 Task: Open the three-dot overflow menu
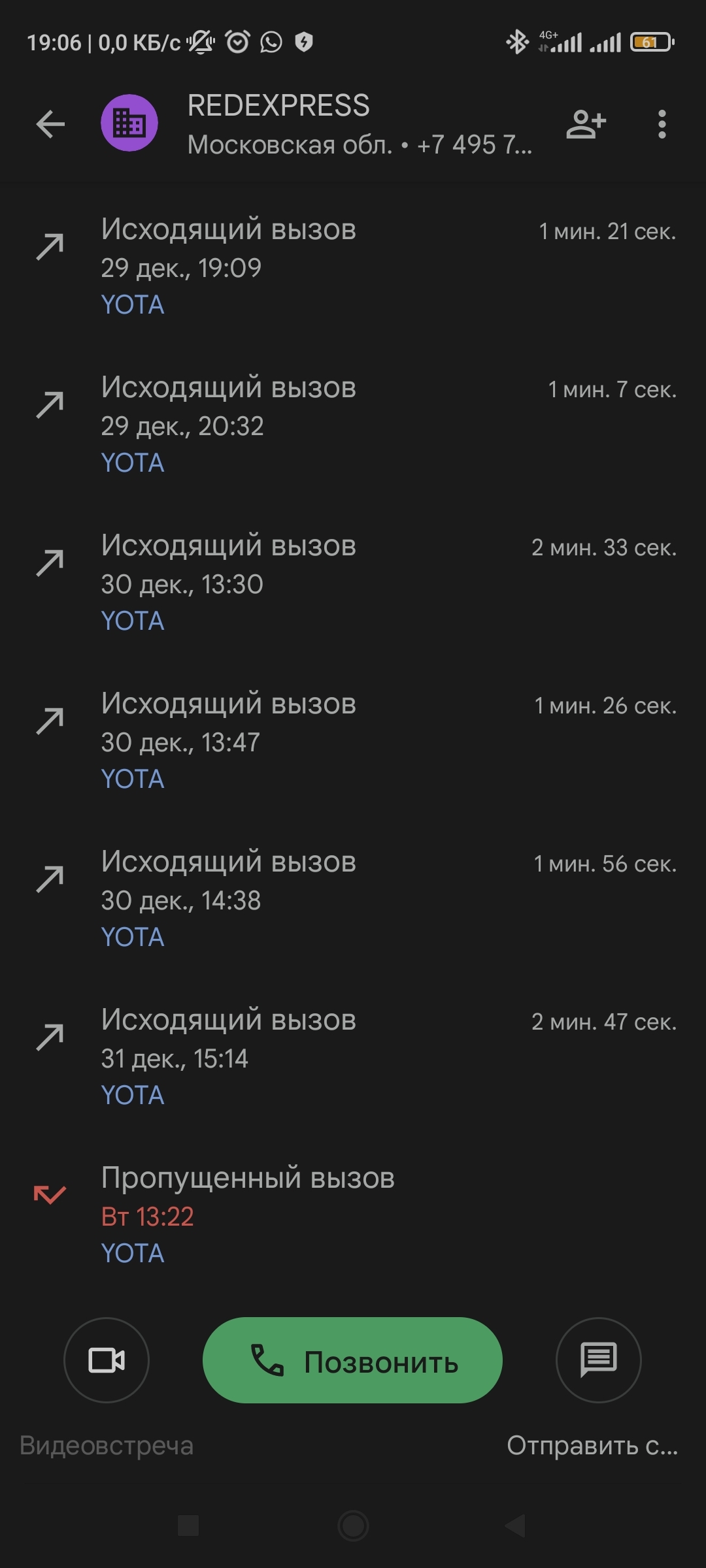pos(662,124)
